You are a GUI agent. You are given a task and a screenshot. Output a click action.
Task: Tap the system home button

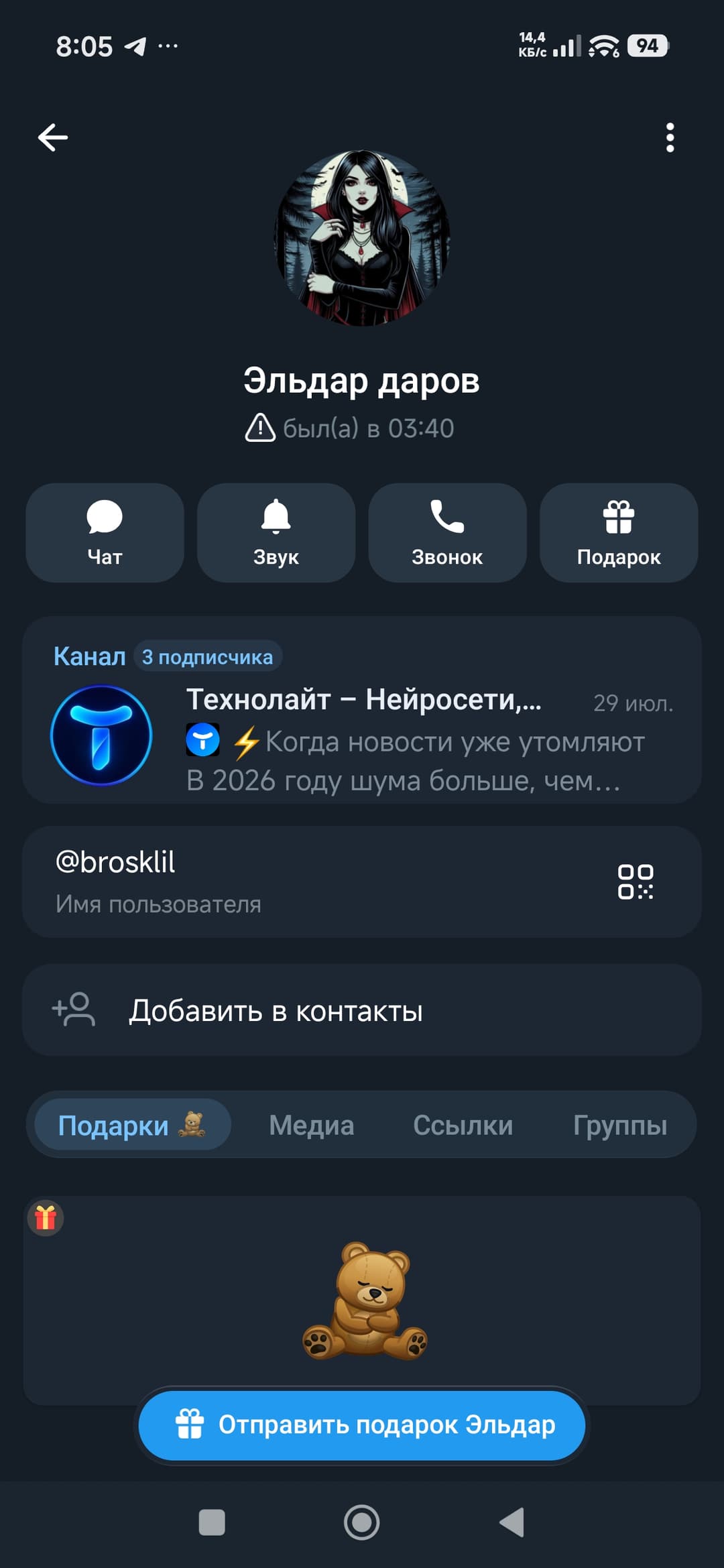point(362,1522)
